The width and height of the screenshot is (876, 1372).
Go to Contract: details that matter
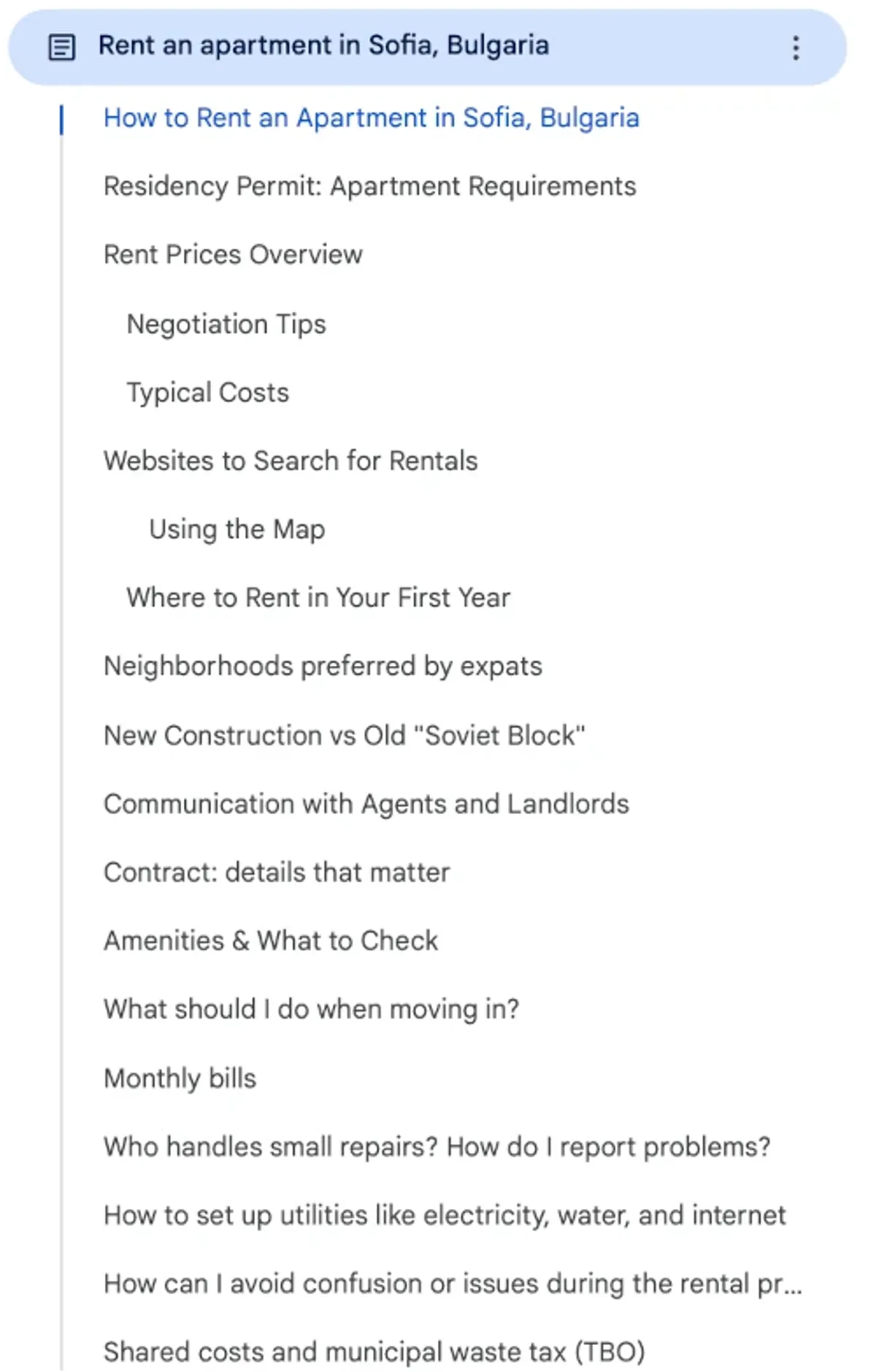(277, 873)
